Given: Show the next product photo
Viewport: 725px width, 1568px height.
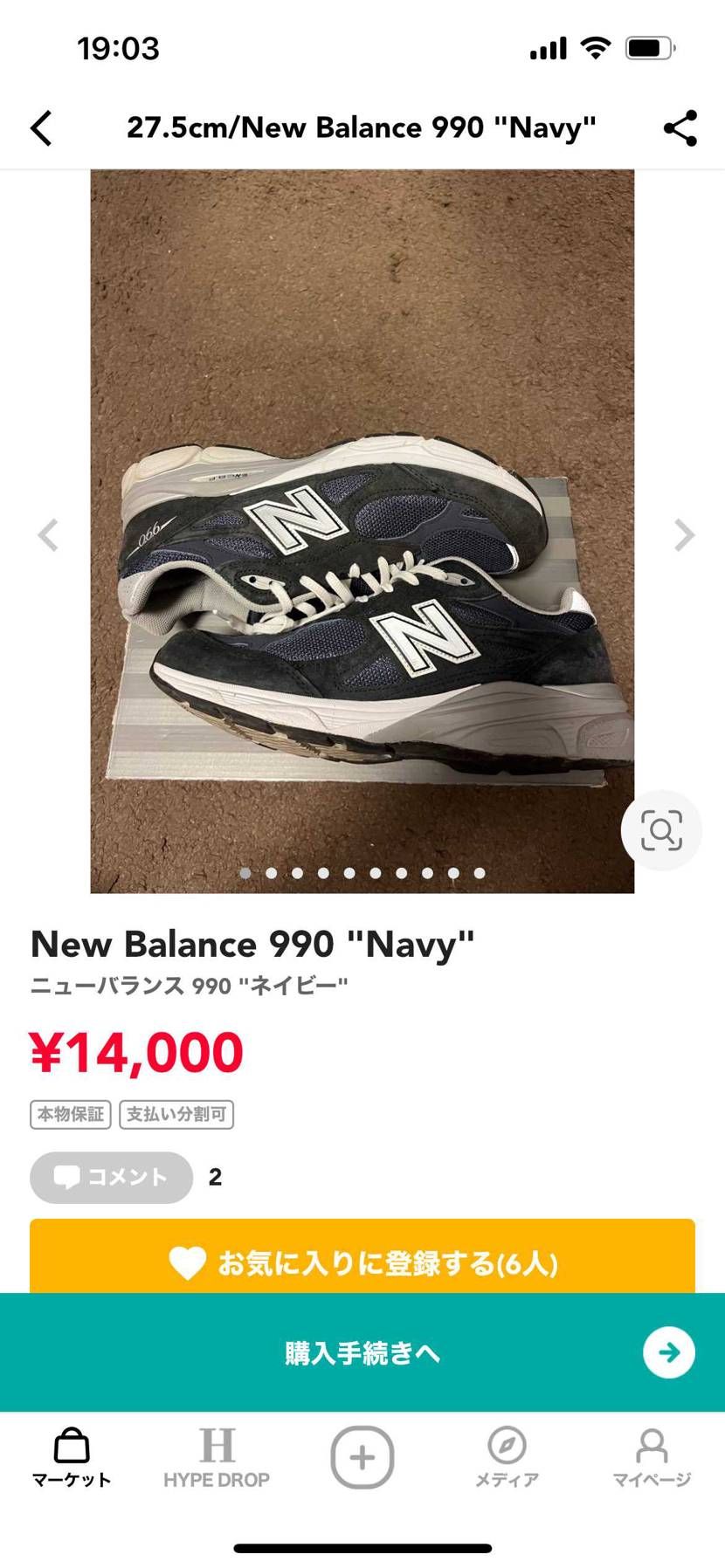Looking at the screenshot, I should [x=684, y=535].
